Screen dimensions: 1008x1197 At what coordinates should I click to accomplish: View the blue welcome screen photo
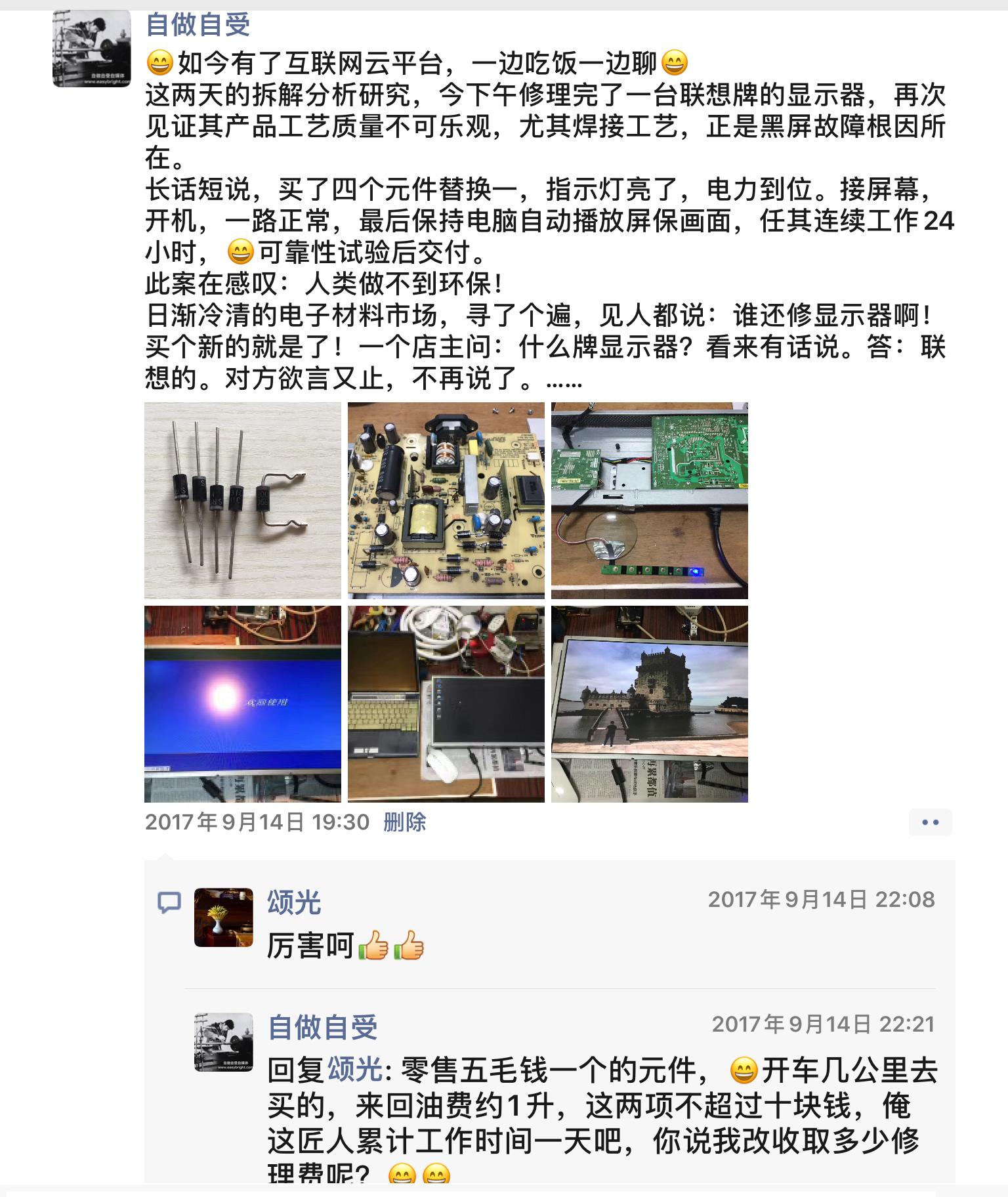[242, 703]
